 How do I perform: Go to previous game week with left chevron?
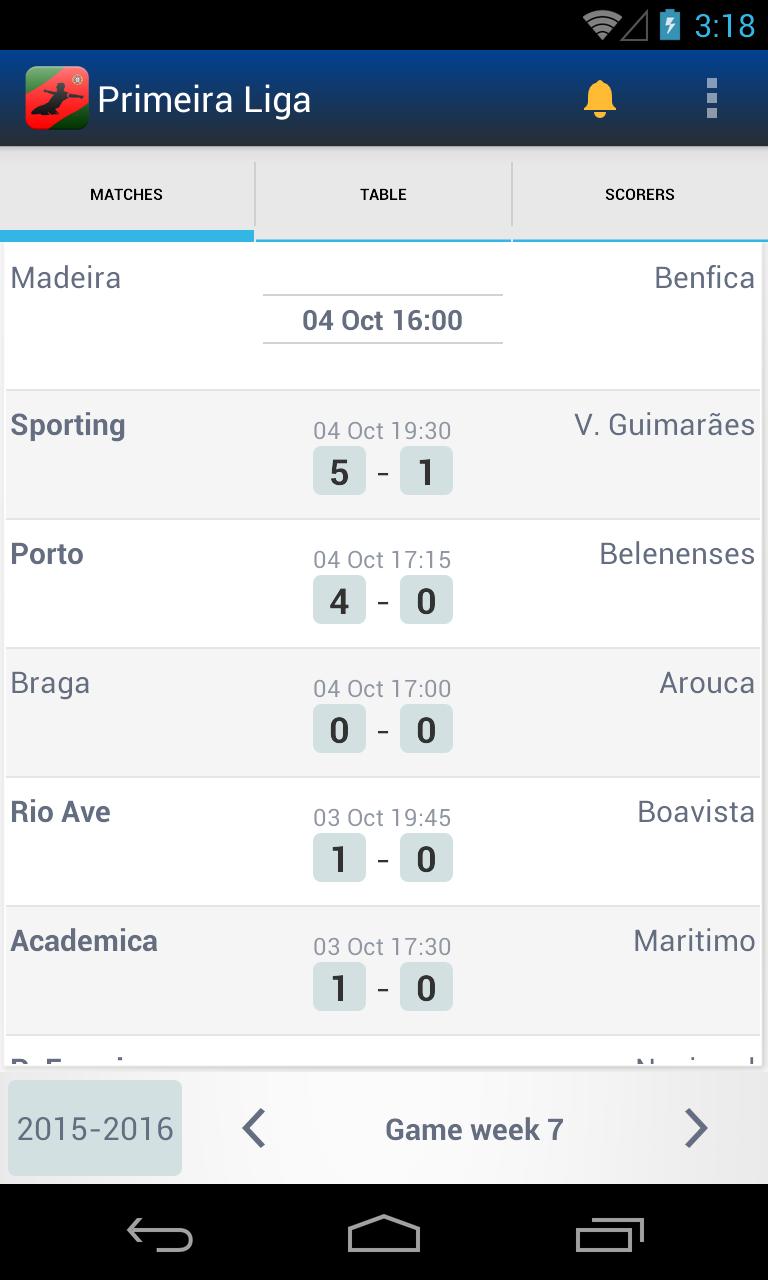[251, 1128]
